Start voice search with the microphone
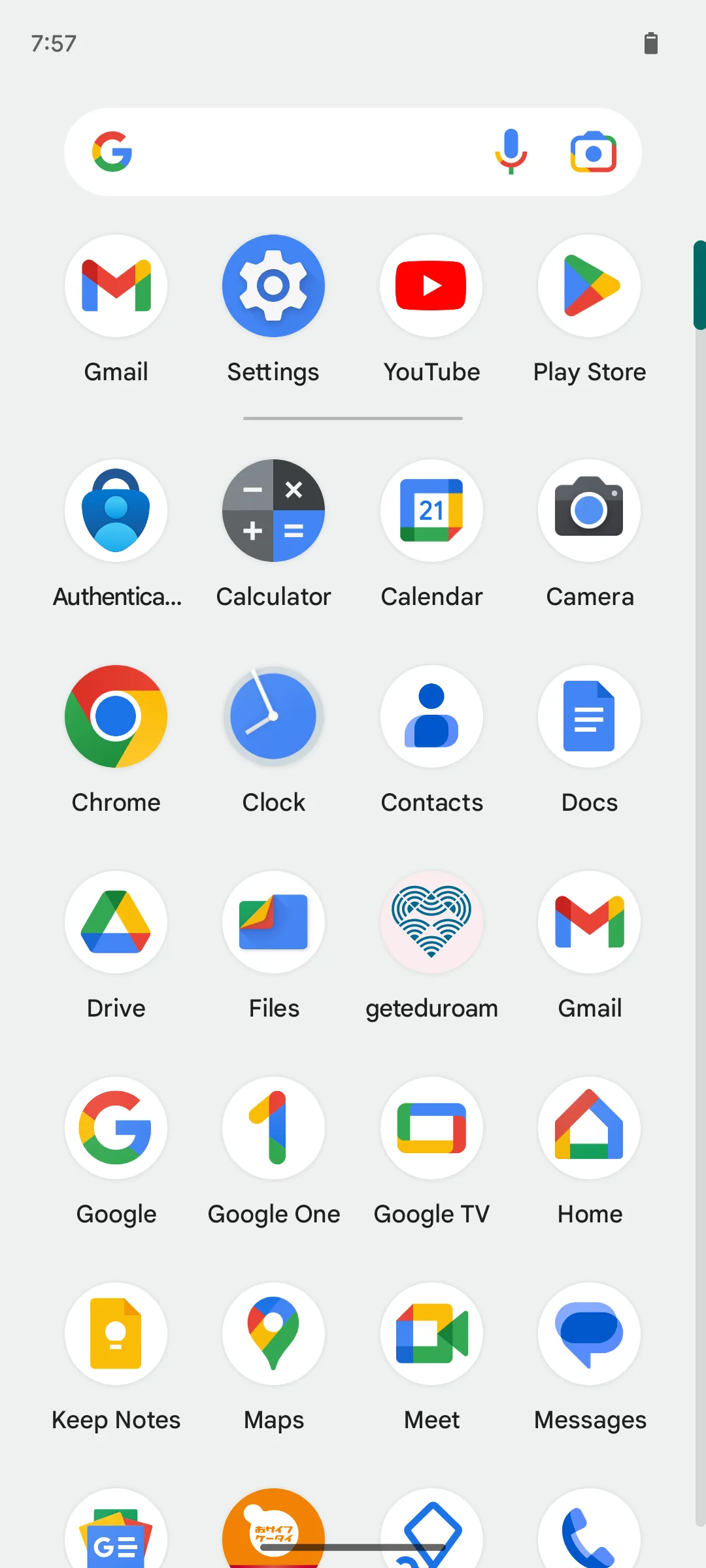 (x=511, y=152)
